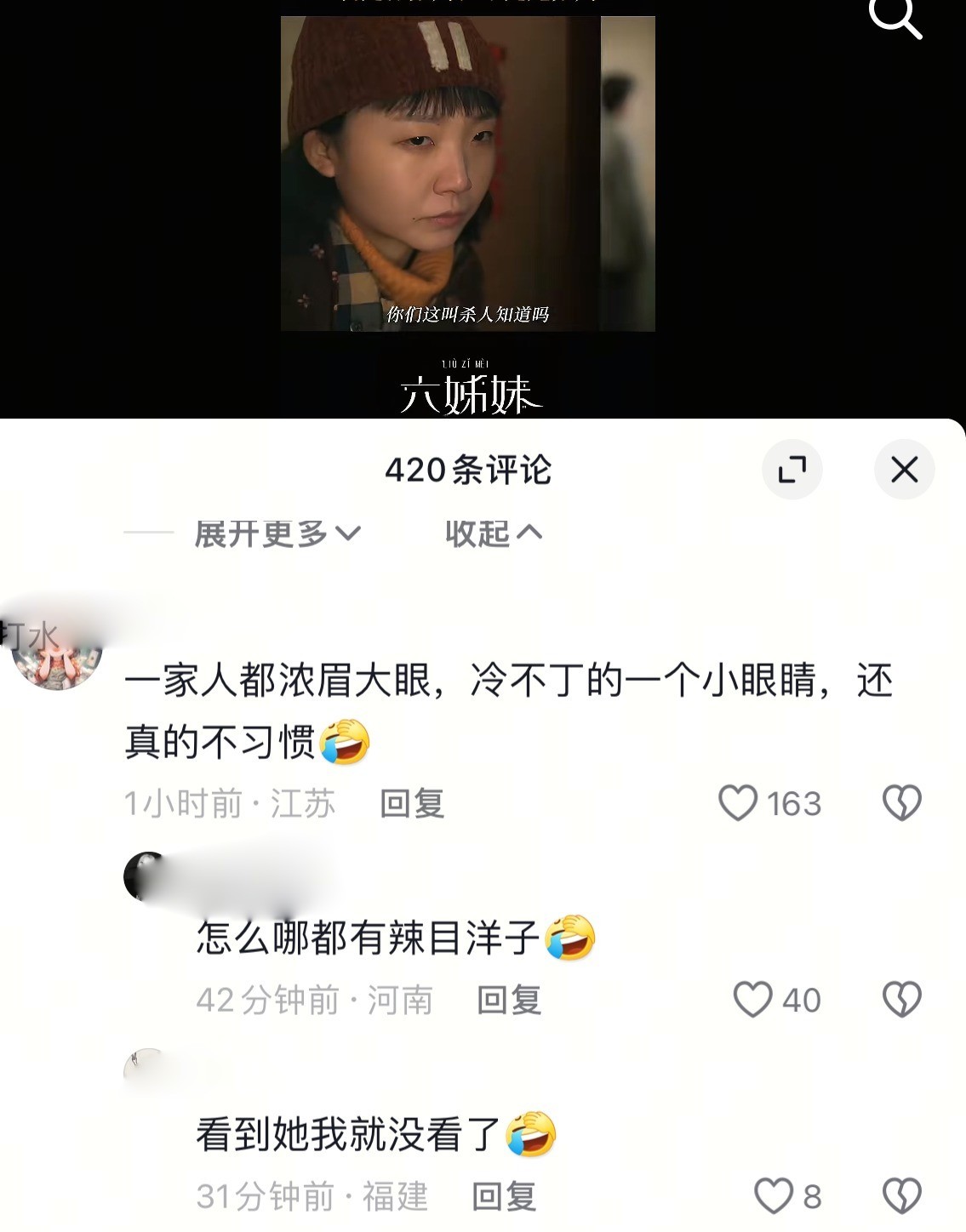The width and height of the screenshot is (966, 1232).
Task: Reply to the comment from 河南
Action: (509, 1000)
